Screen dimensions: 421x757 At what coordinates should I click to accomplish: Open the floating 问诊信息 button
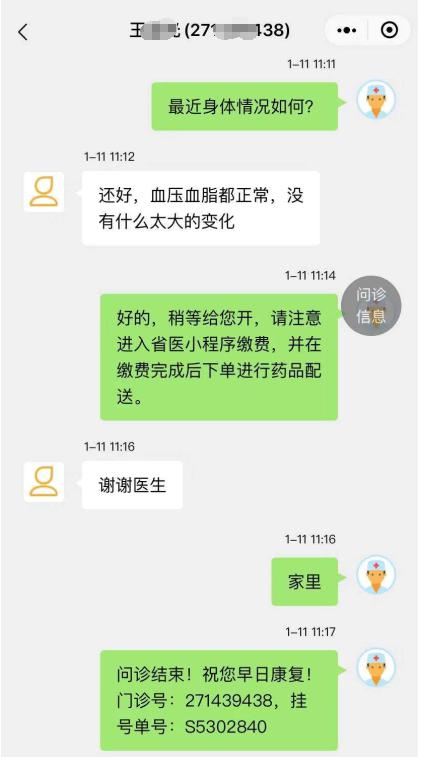(x=371, y=305)
